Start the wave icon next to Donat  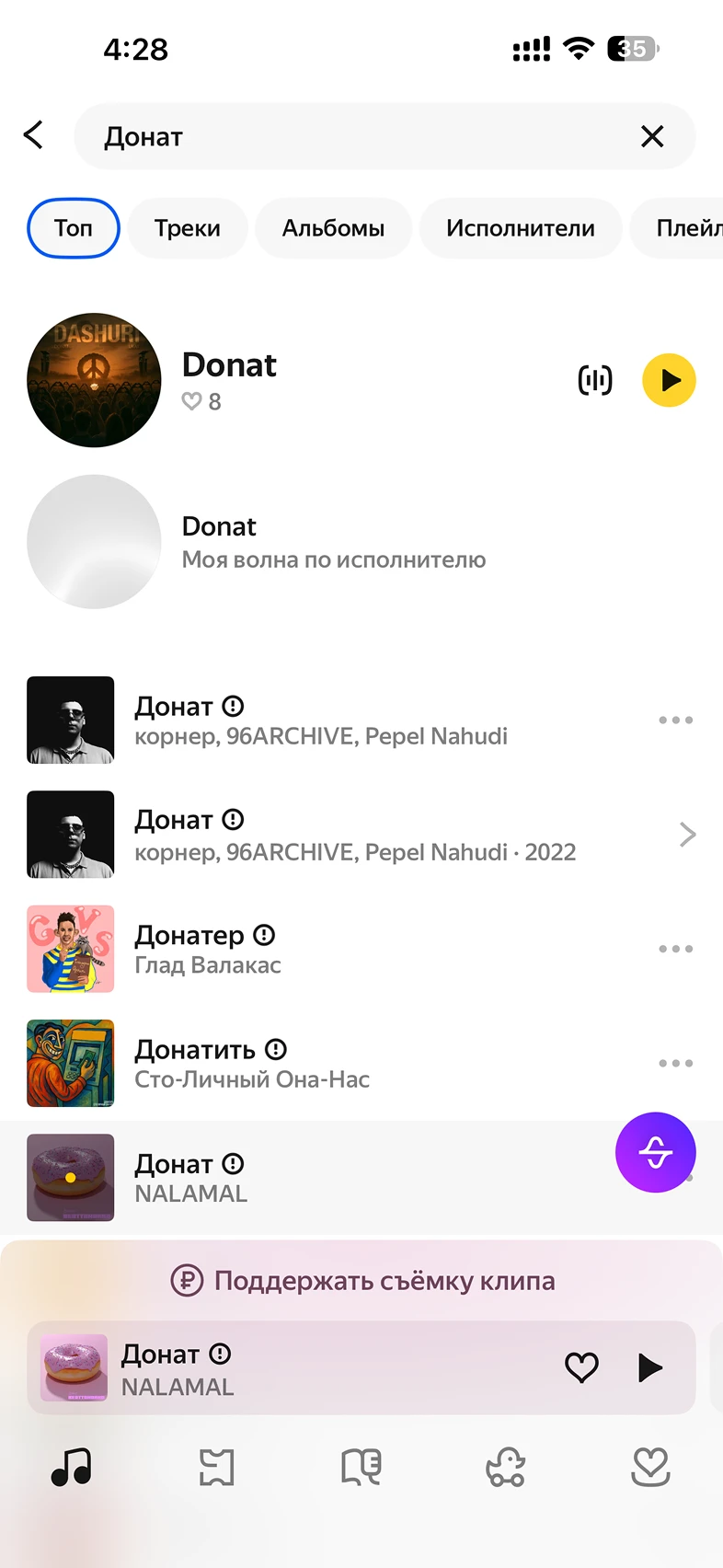595,380
